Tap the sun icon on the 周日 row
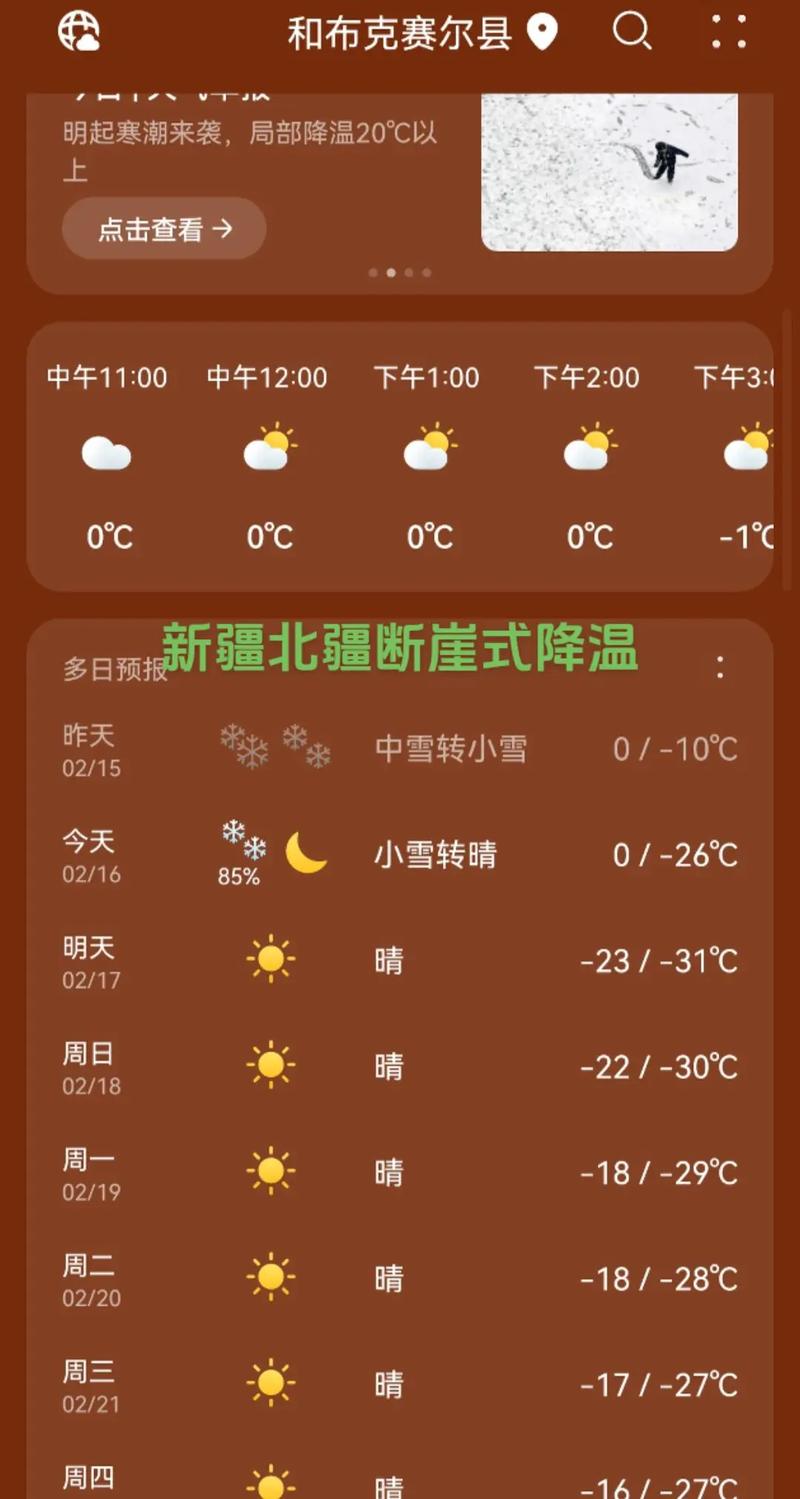Screen dimensions: 800x1499 pos(270,1065)
